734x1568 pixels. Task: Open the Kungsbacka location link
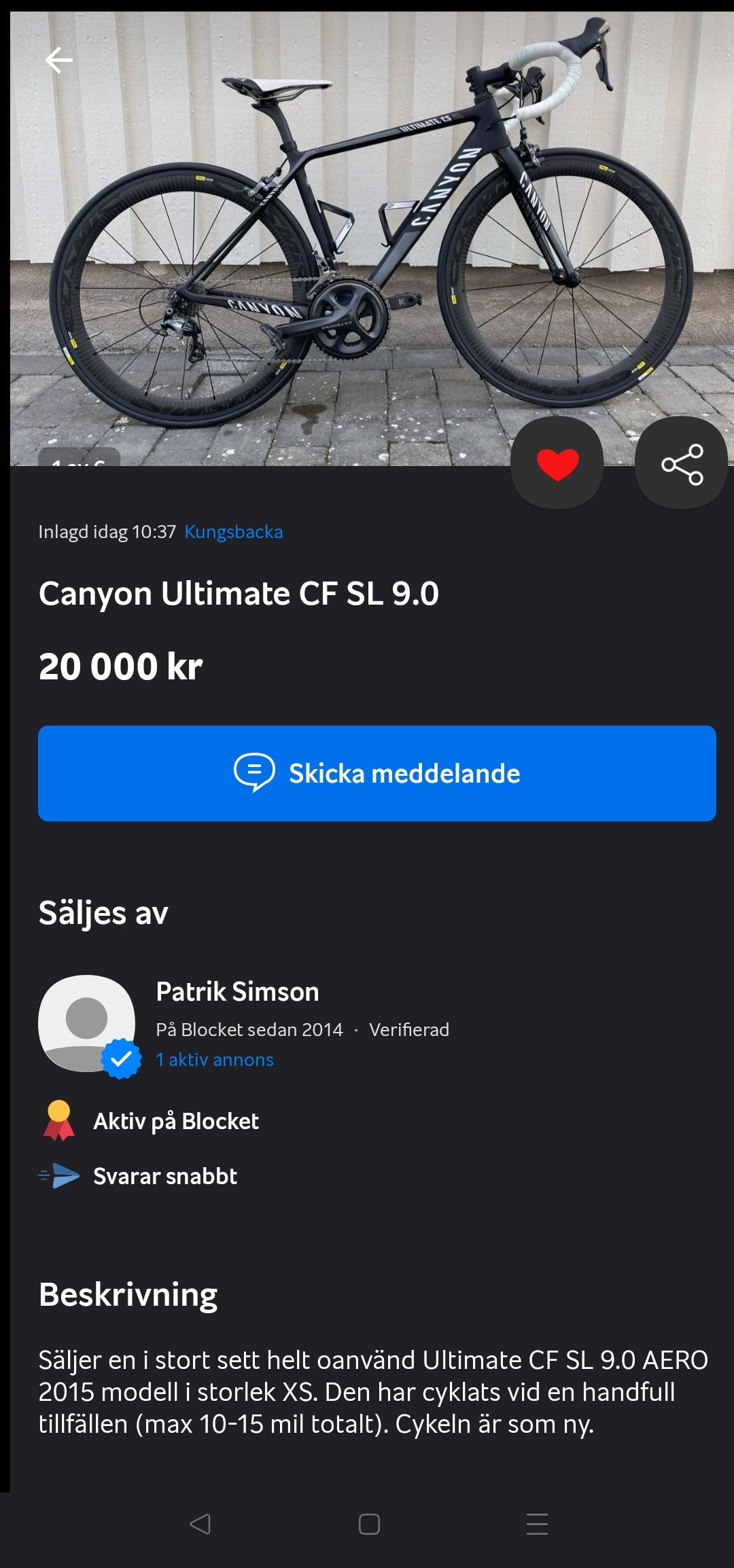point(234,532)
